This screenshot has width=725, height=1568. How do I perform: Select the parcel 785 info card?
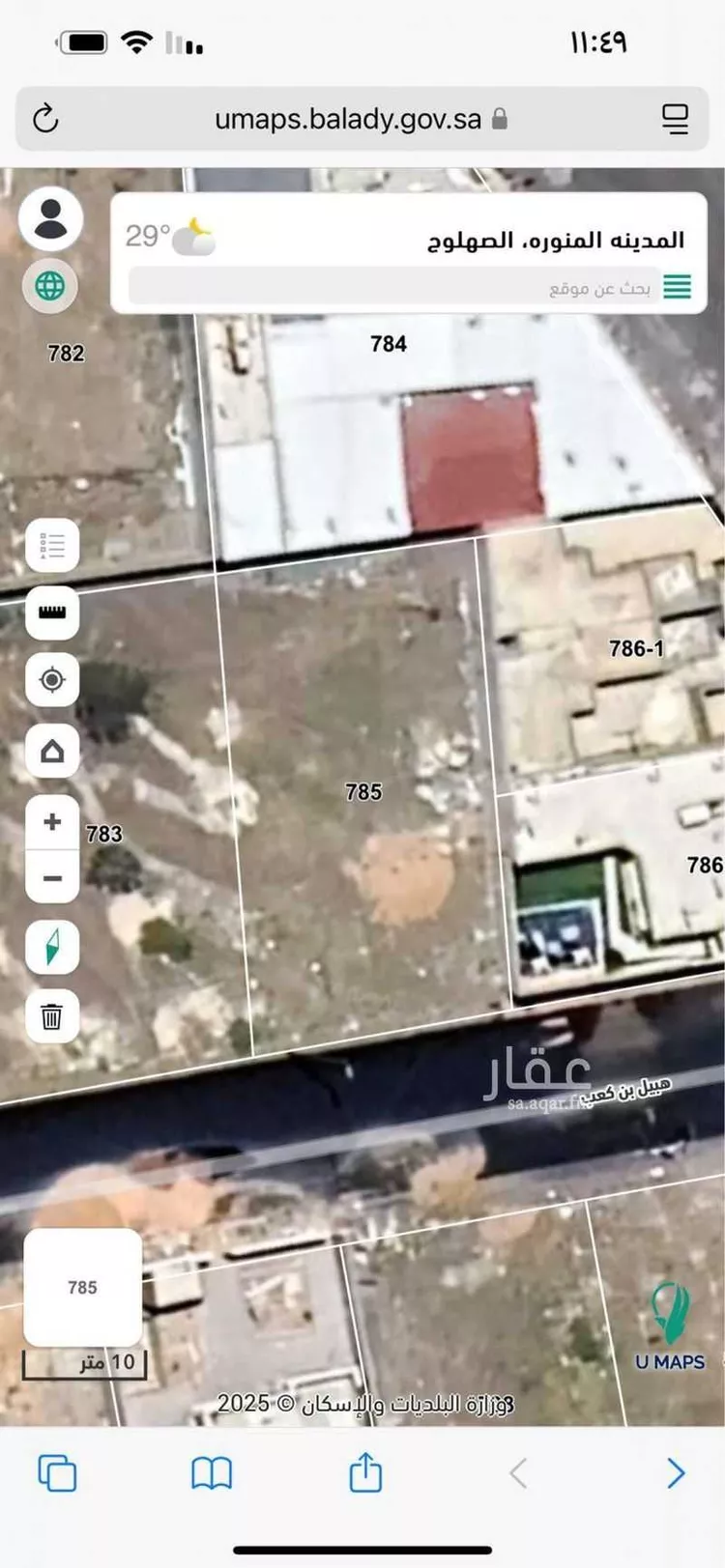click(83, 1288)
